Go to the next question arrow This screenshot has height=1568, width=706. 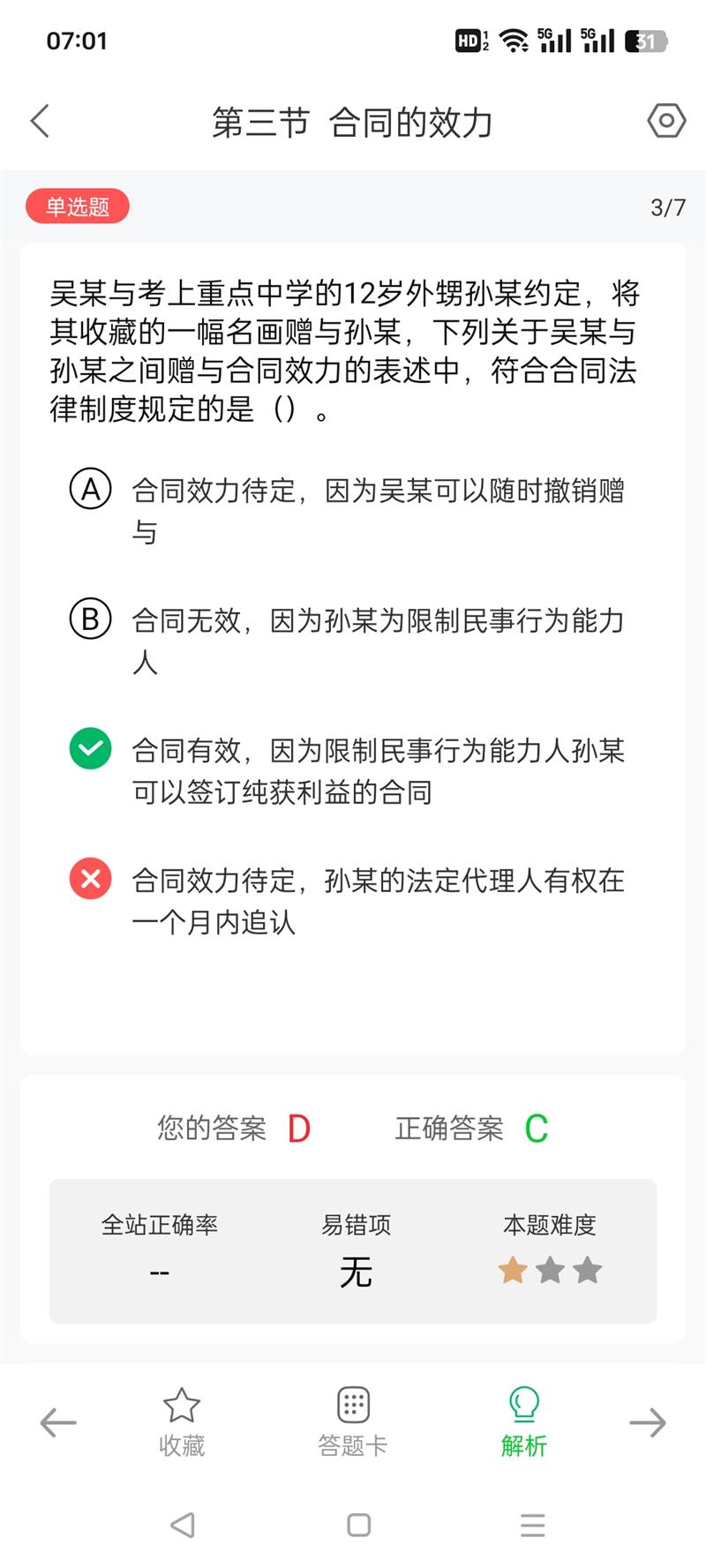coord(648,1422)
